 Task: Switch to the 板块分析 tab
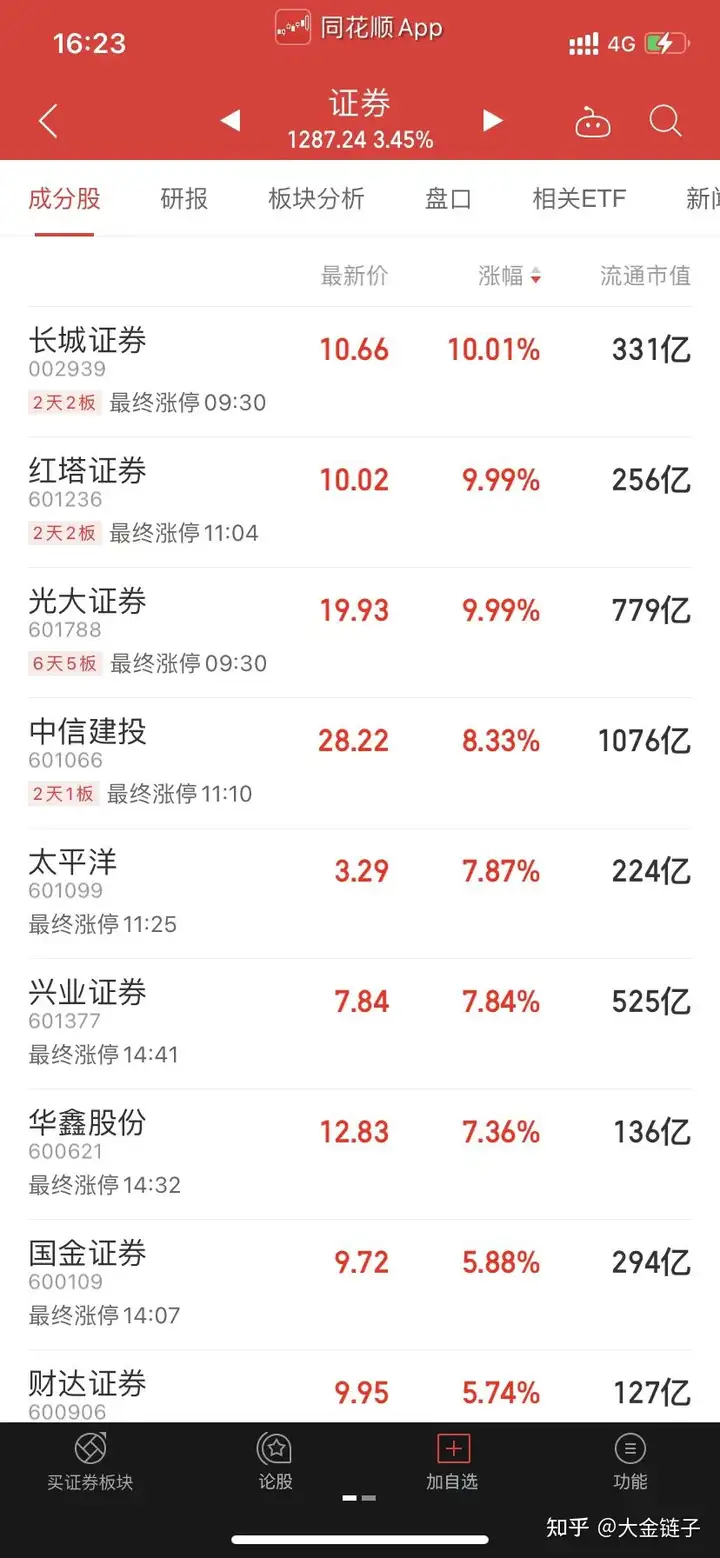316,198
